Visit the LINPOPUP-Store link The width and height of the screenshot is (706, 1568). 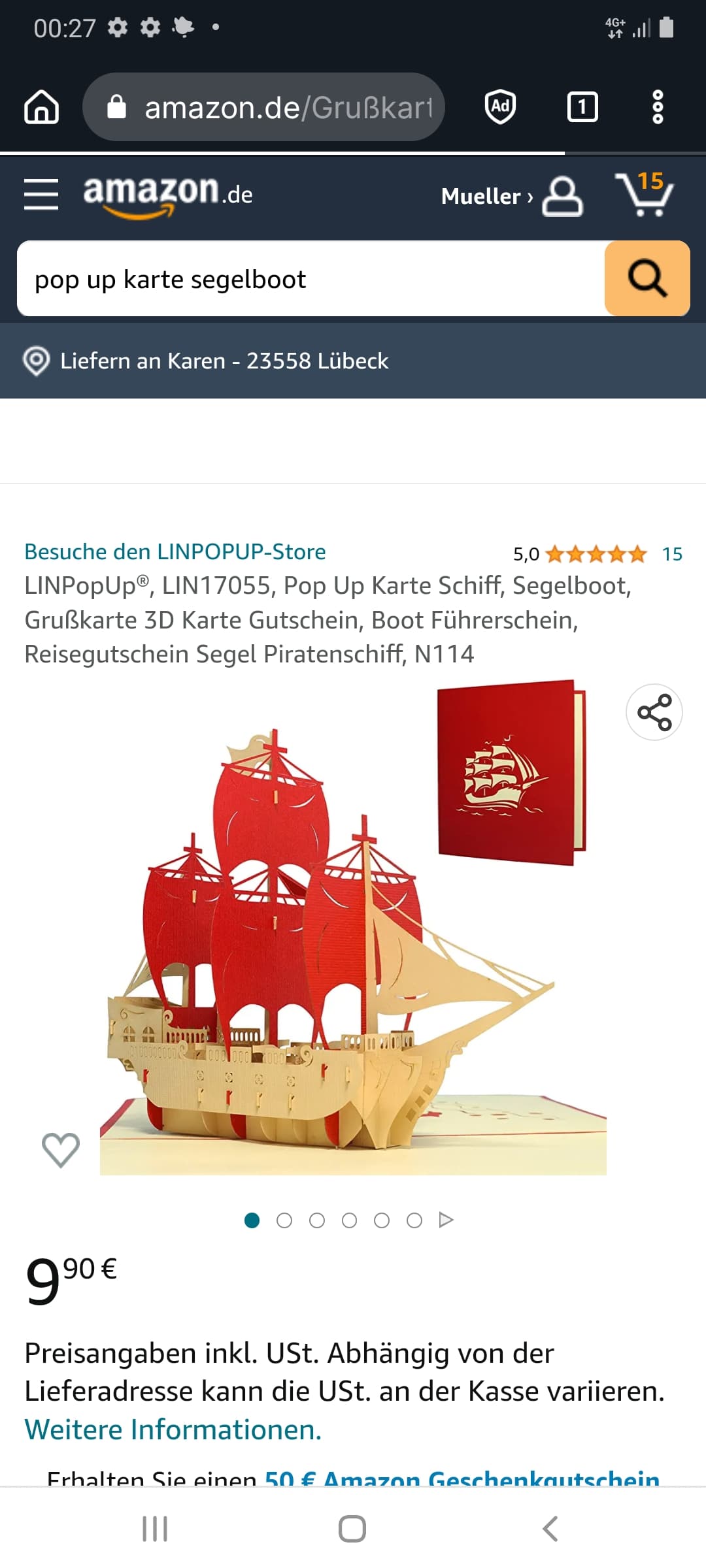(x=175, y=552)
